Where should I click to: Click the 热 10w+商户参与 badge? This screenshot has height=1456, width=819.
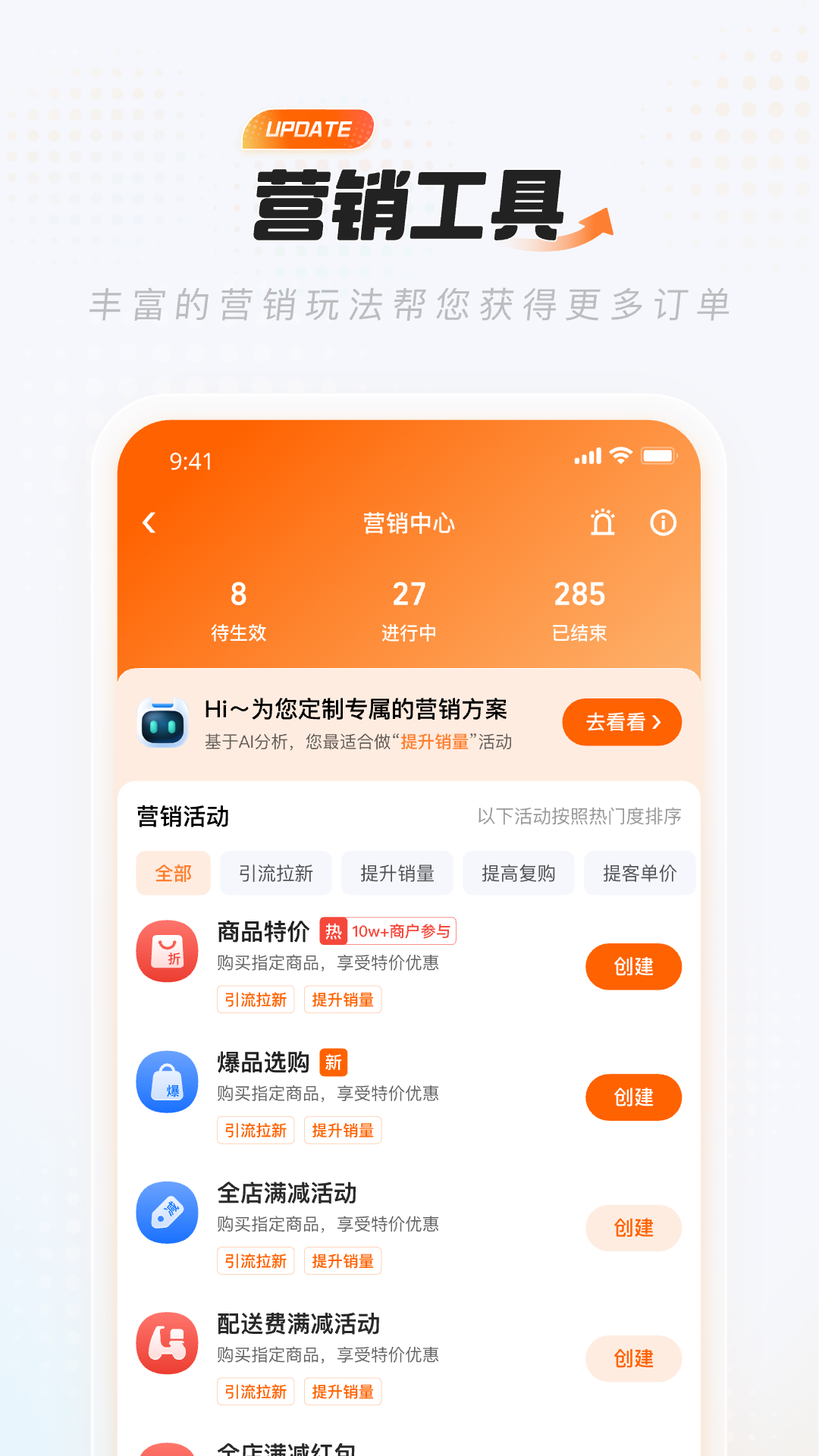click(x=387, y=931)
